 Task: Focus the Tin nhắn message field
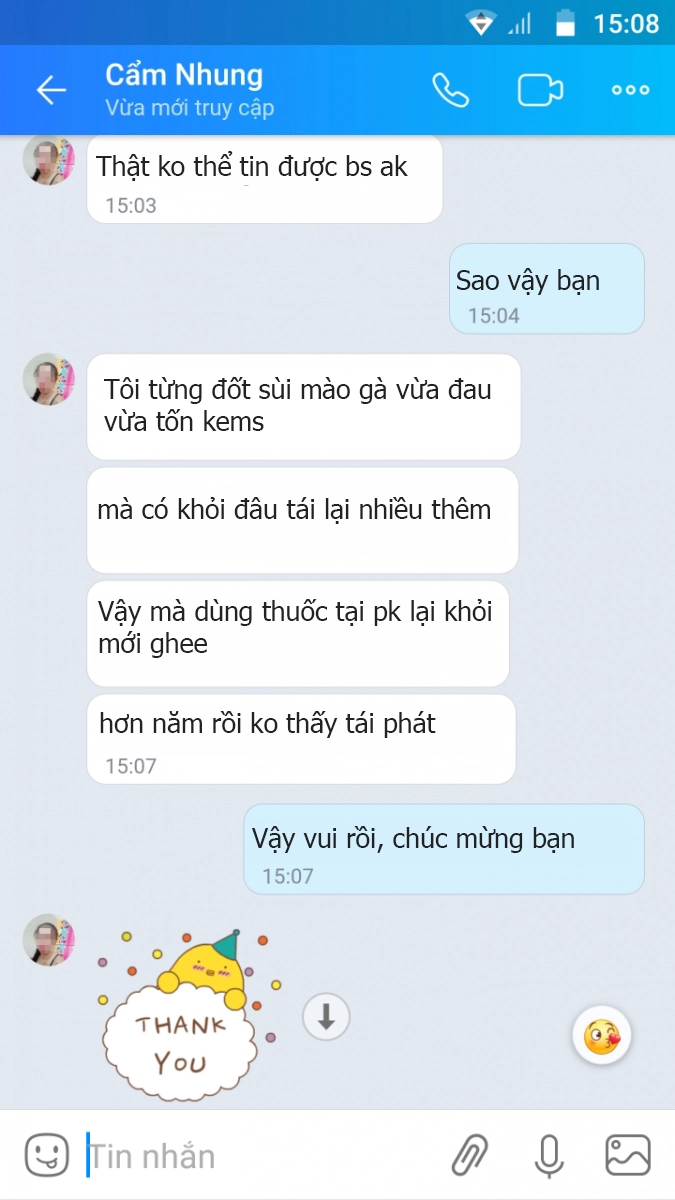tap(260, 1156)
